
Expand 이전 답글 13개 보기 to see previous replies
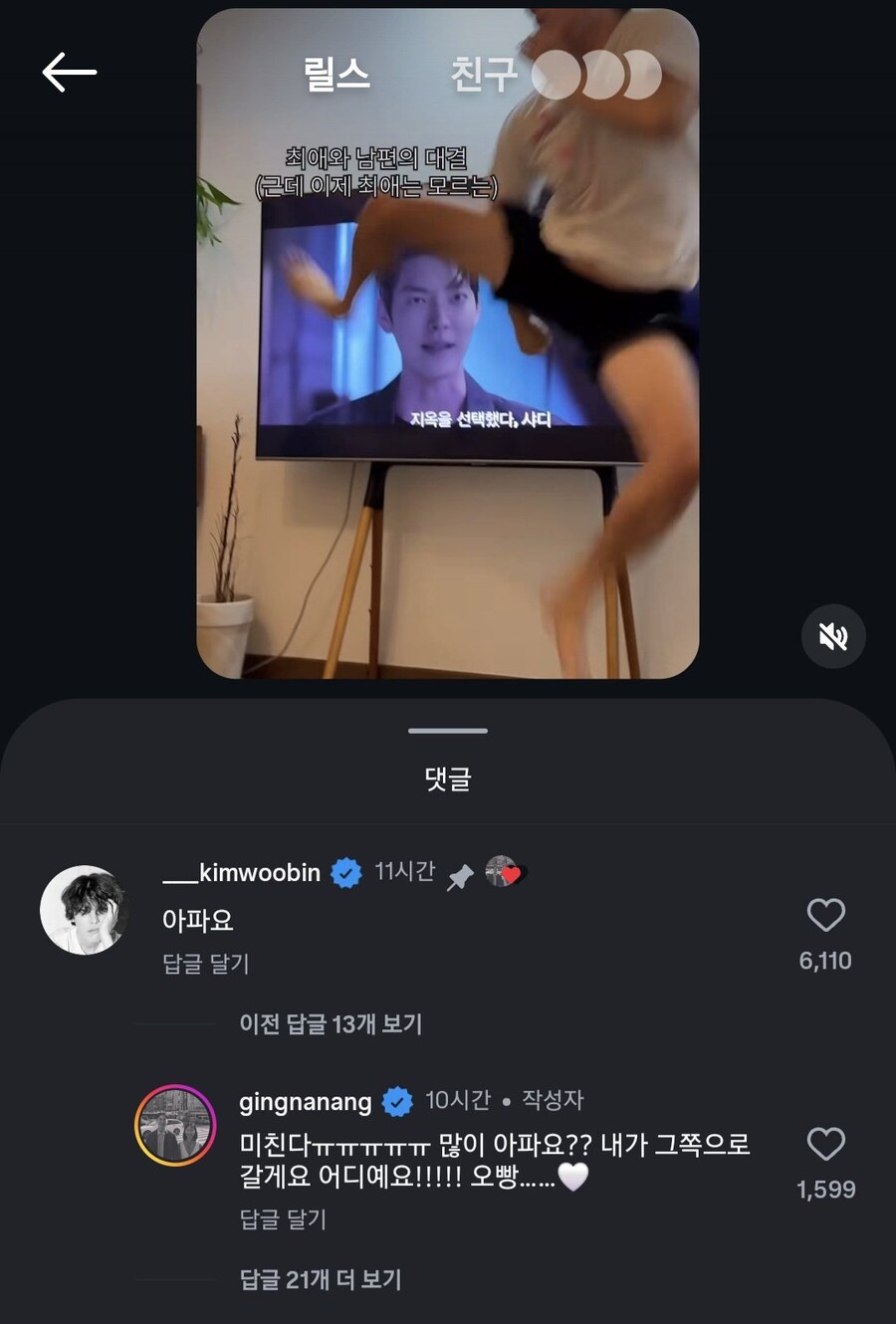click(333, 1024)
